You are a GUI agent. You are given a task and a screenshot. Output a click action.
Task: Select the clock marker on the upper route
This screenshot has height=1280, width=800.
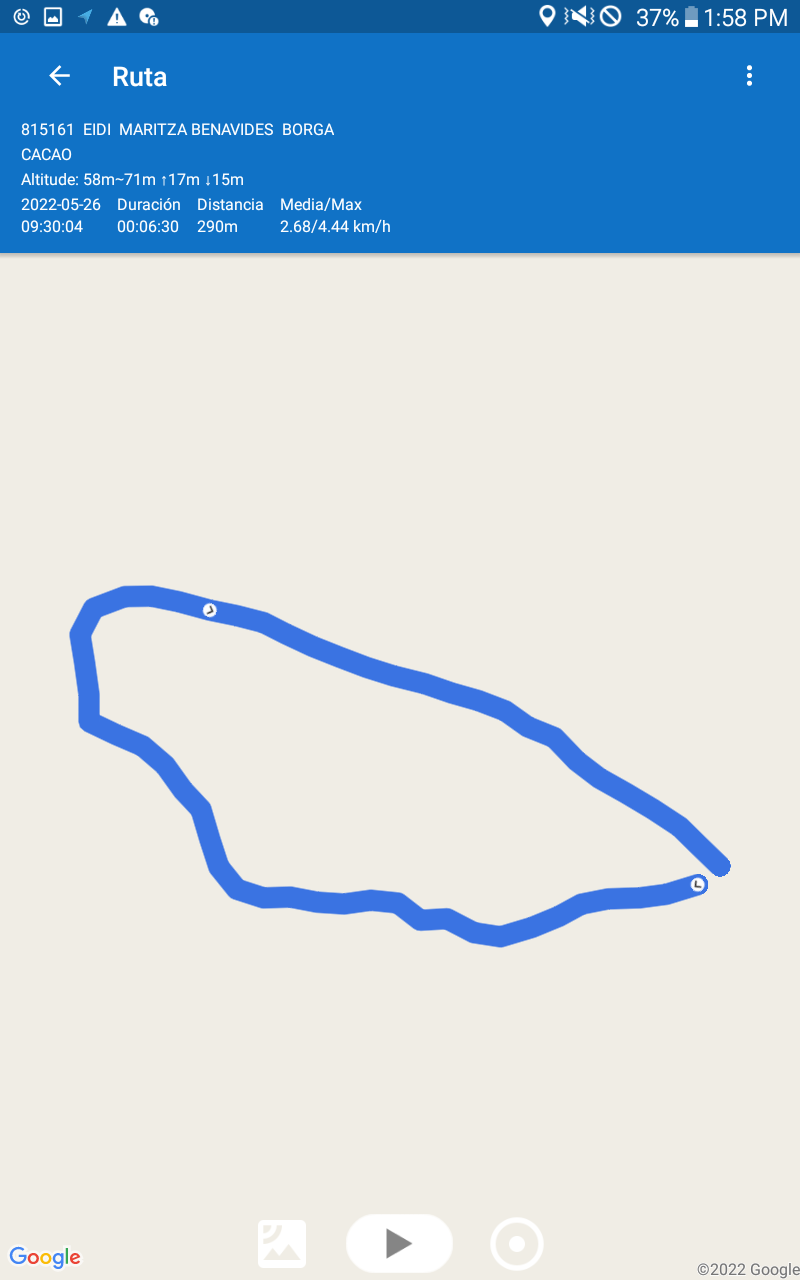pos(210,610)
